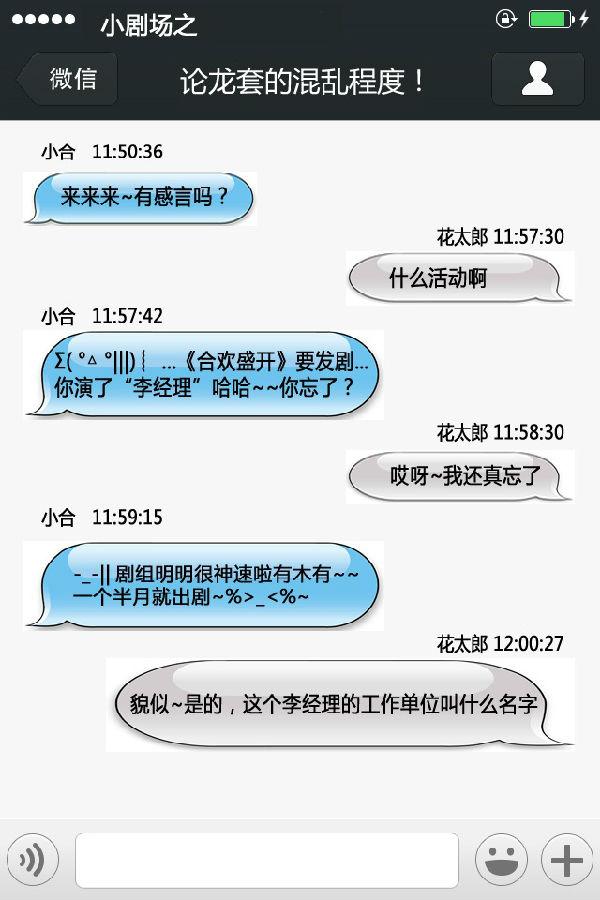Viewport: 600px width, 900px height.
Task: Switch to voice message input
Action: click(x=32, y=859)
